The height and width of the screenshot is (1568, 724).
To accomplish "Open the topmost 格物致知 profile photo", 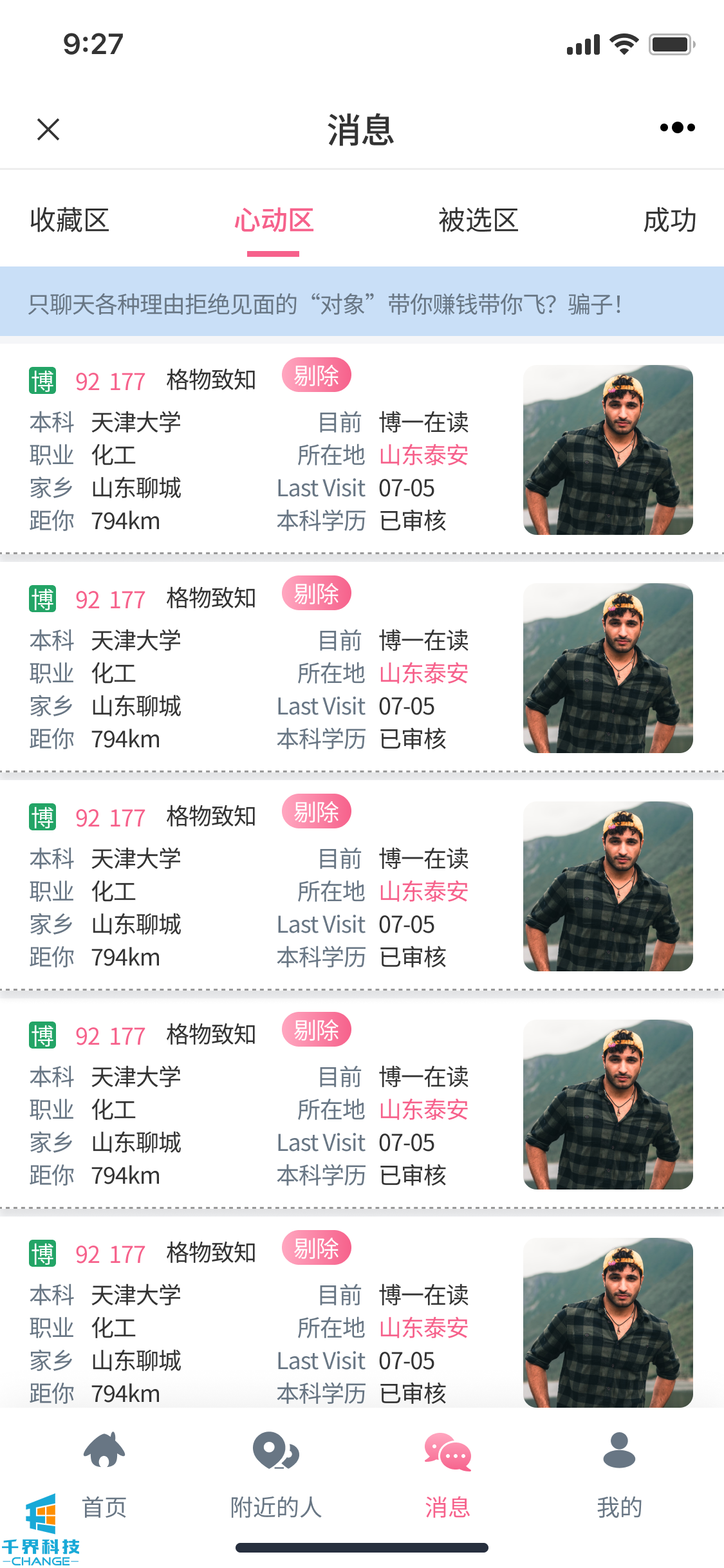I will pyautogui.click(x=608, y=450).
